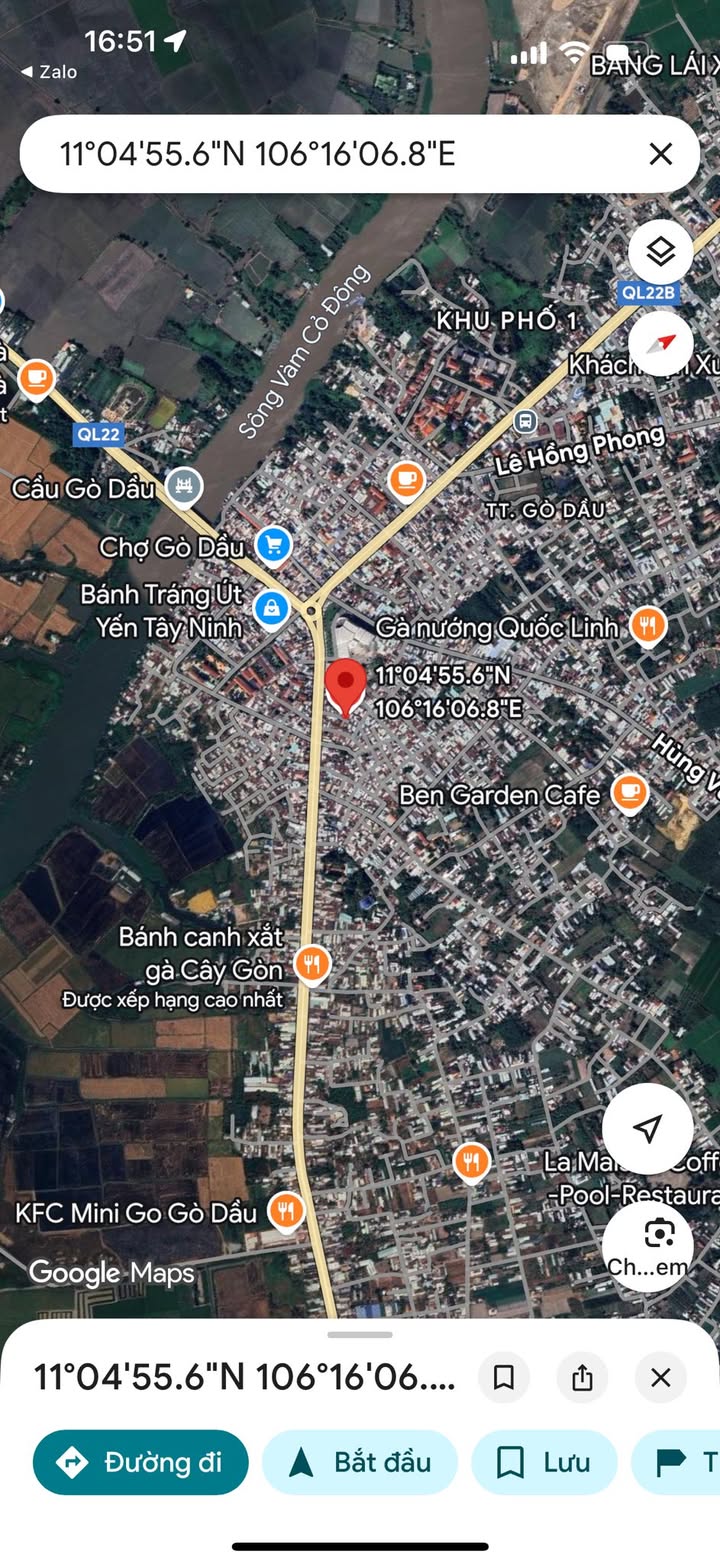Image resolution: width=720 pixels, height=1564 pixels.
Task: Bookmark the dropped pin location
Action: pyautogui.click(x=504, y=1378)
